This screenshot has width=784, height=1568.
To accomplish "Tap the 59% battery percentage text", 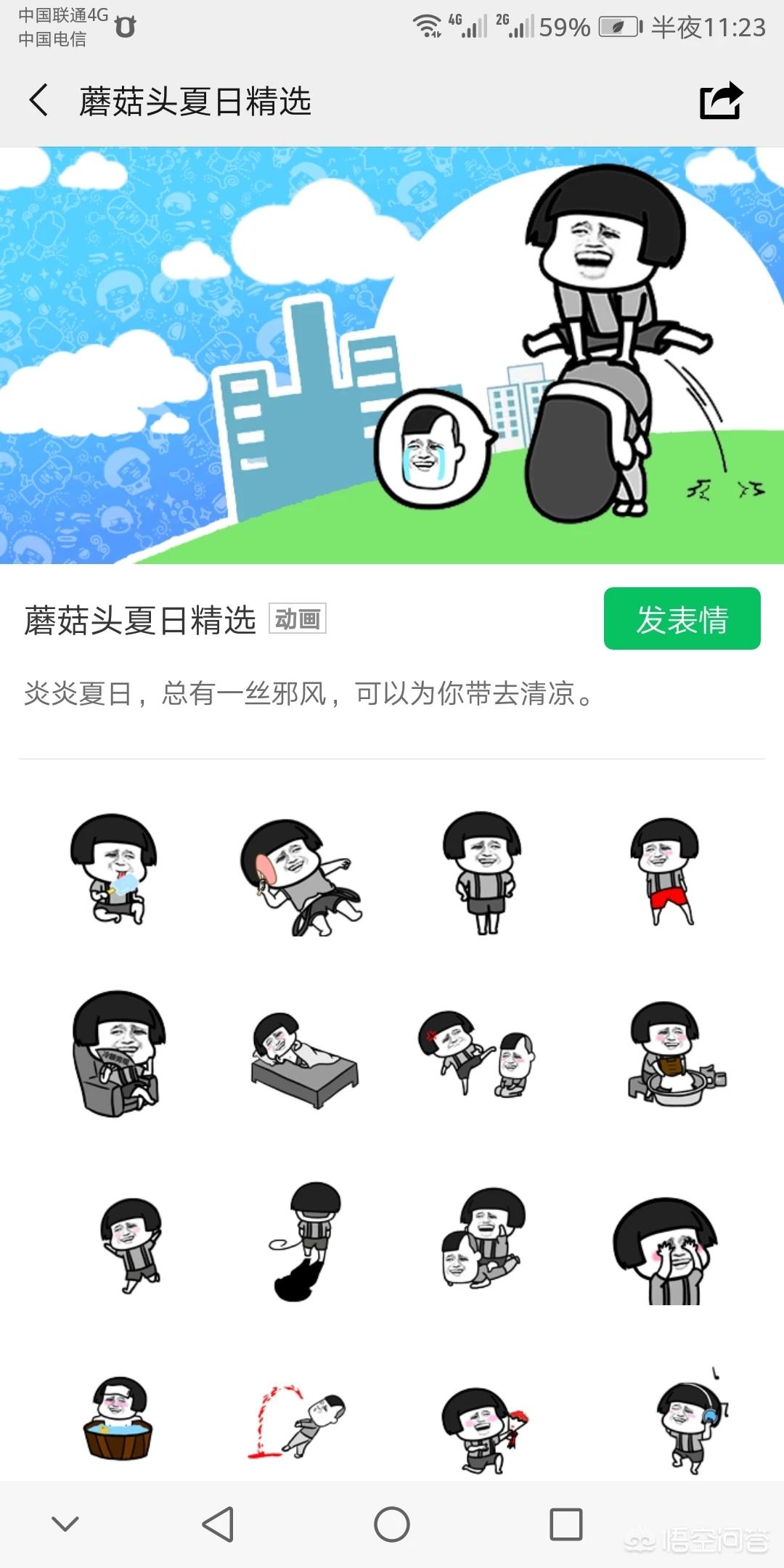I will (x=565, y=25).
